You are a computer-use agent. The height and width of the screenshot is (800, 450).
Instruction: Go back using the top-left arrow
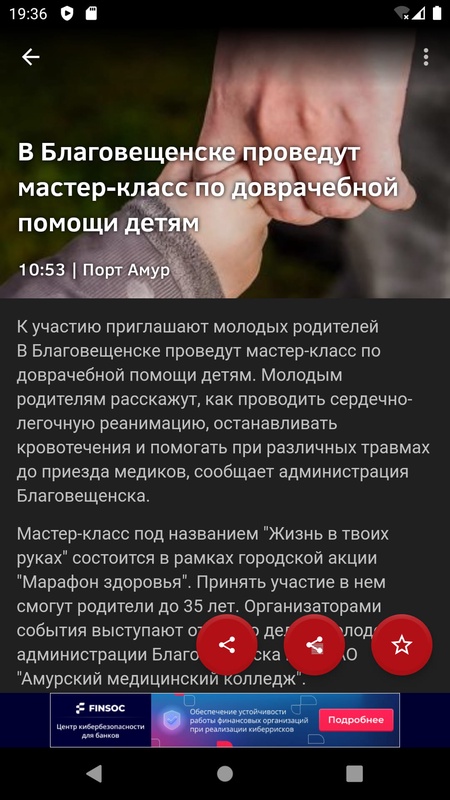[x=31, y=57]
